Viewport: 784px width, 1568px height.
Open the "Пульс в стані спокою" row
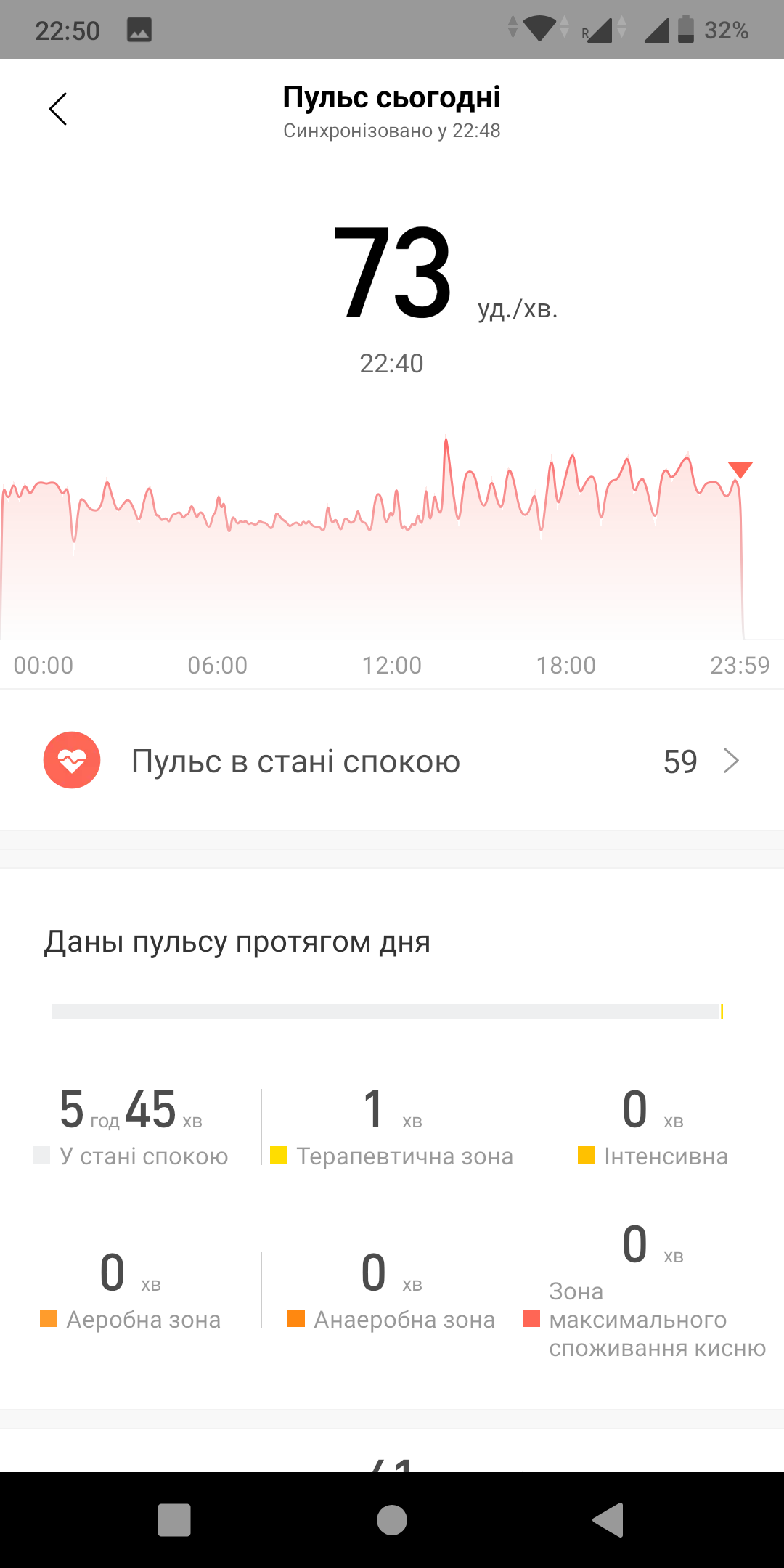coord(392,761)
